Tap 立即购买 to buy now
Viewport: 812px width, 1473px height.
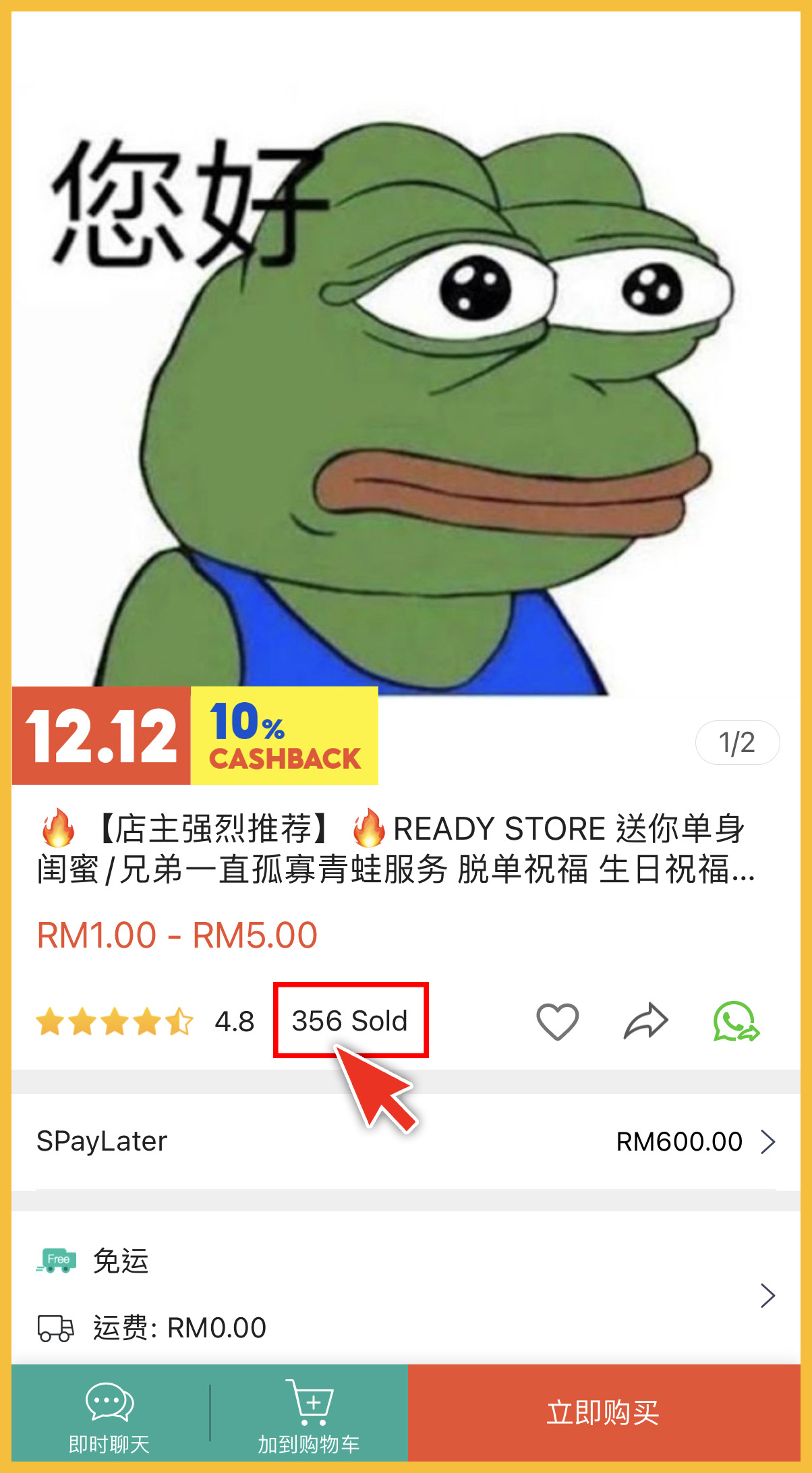coord(603,1412)
